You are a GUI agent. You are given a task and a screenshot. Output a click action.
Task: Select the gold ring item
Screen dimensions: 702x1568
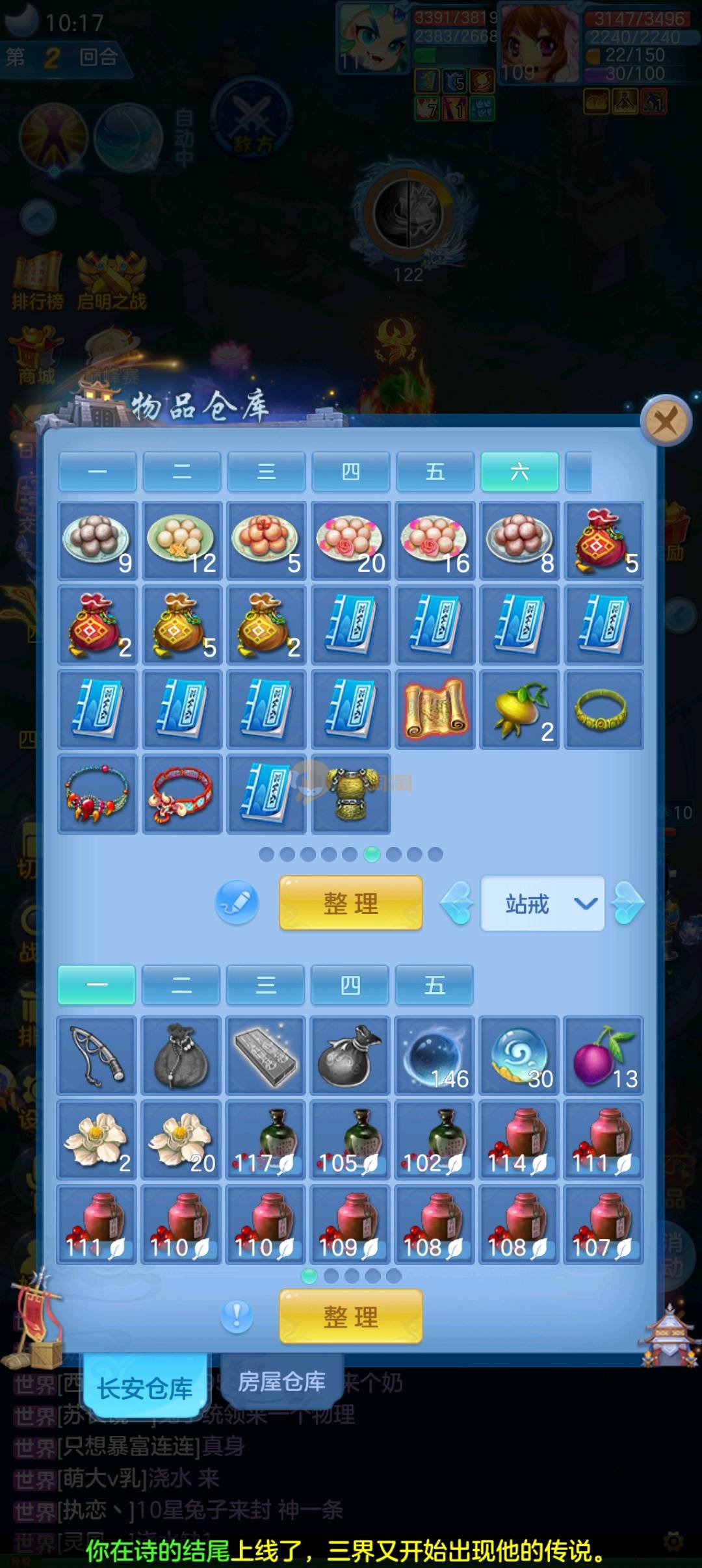(x=604, y=709)
